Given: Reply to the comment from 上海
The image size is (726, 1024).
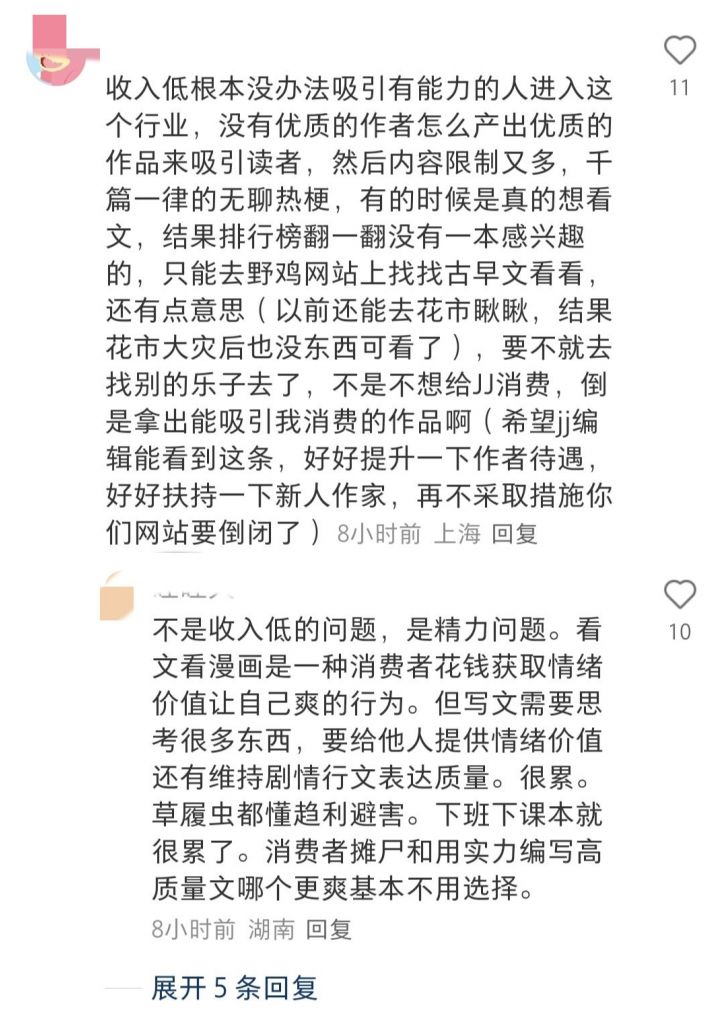Looking at the screenshot, I should (516, 533).
